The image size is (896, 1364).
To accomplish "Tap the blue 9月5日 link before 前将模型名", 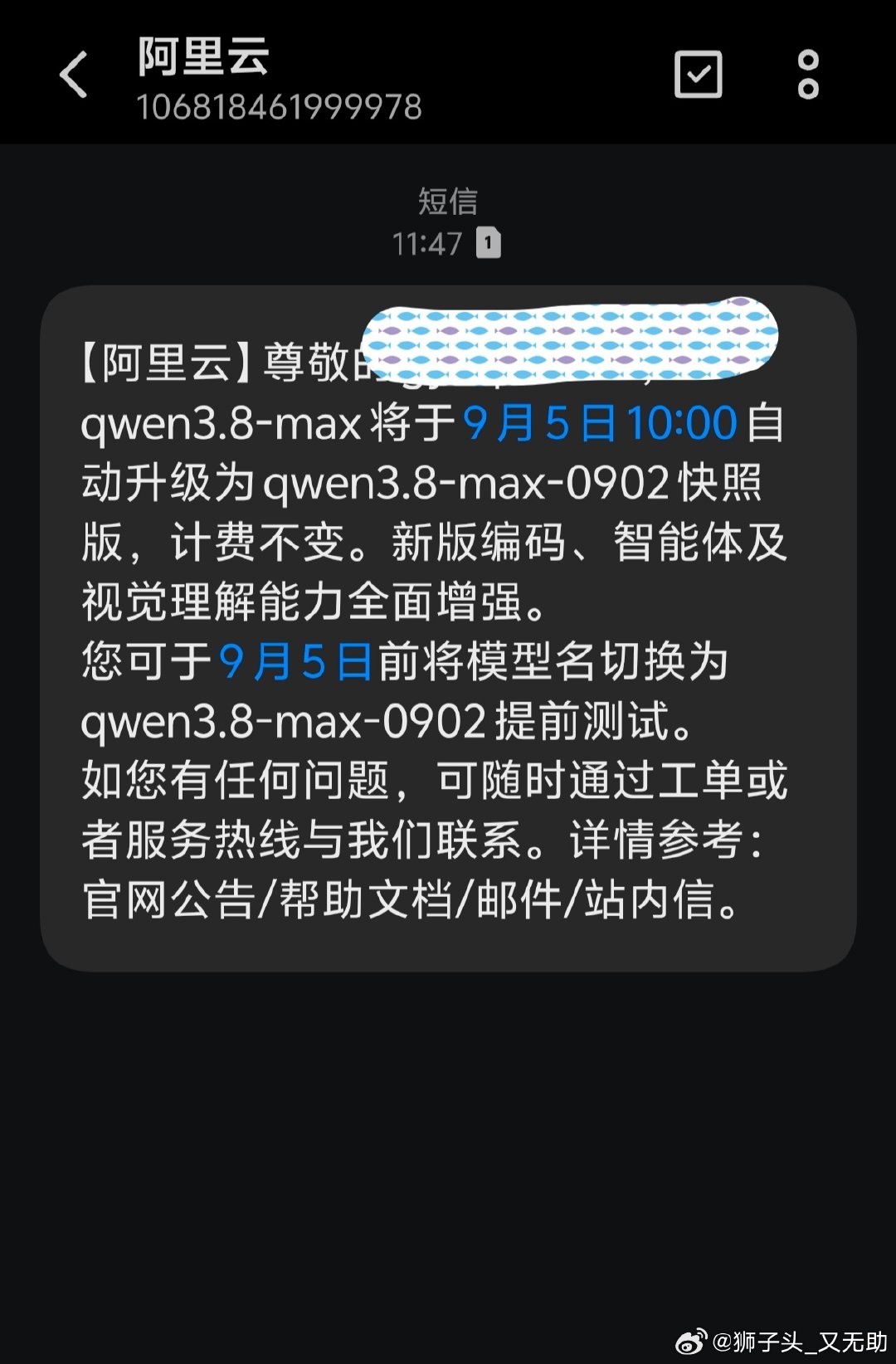I will click(x=295, y=662).
